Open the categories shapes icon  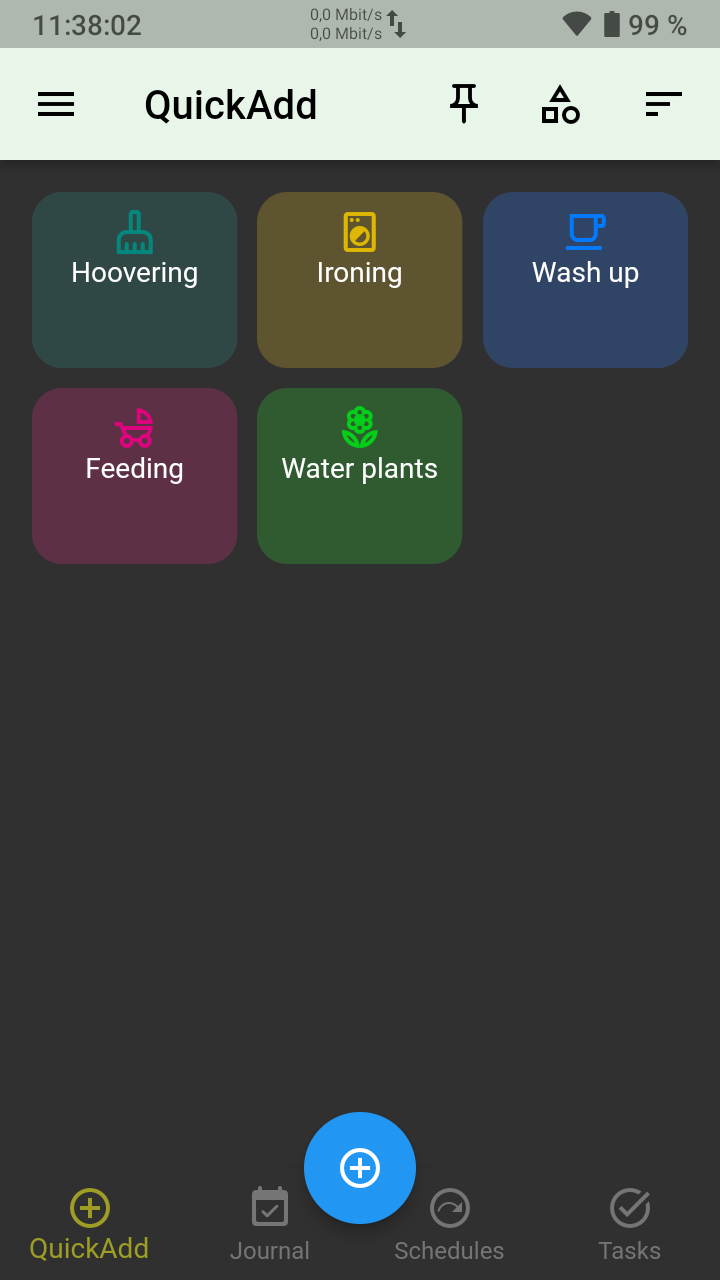pyautogui.click(x=560, y=105)
